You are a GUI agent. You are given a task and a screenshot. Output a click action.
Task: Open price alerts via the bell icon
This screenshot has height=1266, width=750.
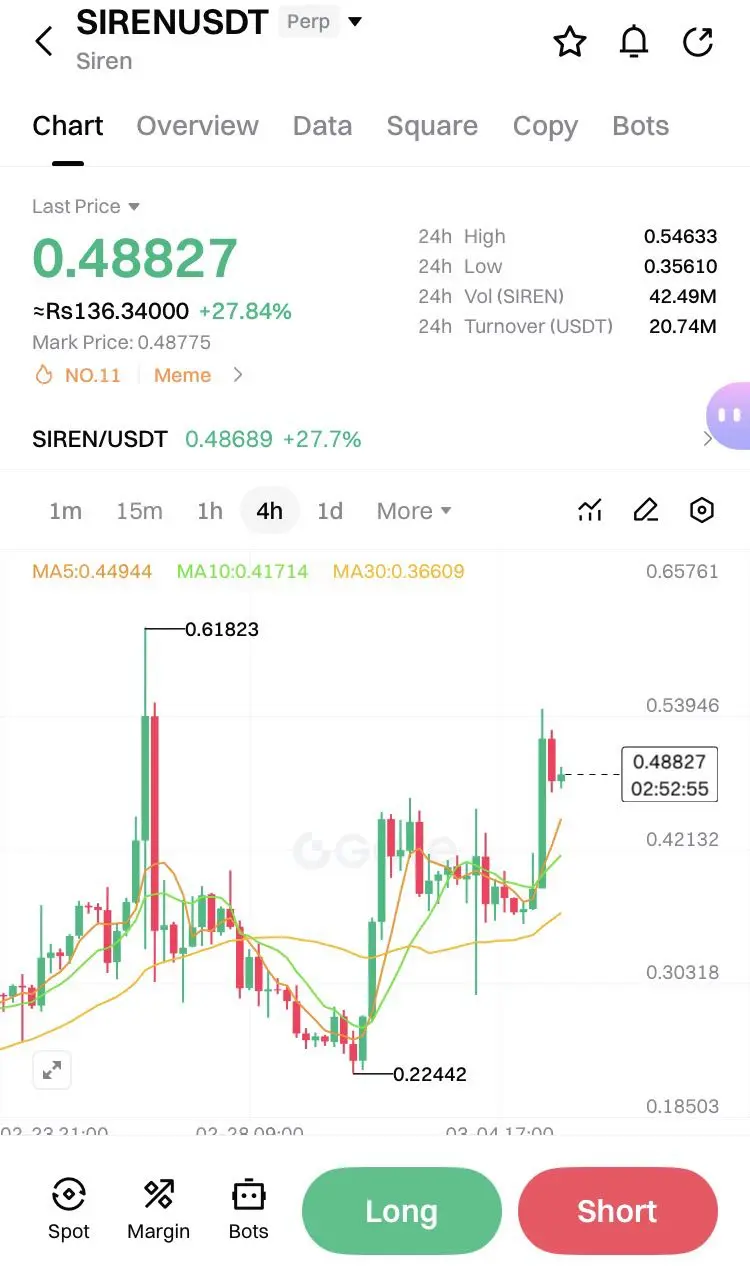tap(633, 41)
